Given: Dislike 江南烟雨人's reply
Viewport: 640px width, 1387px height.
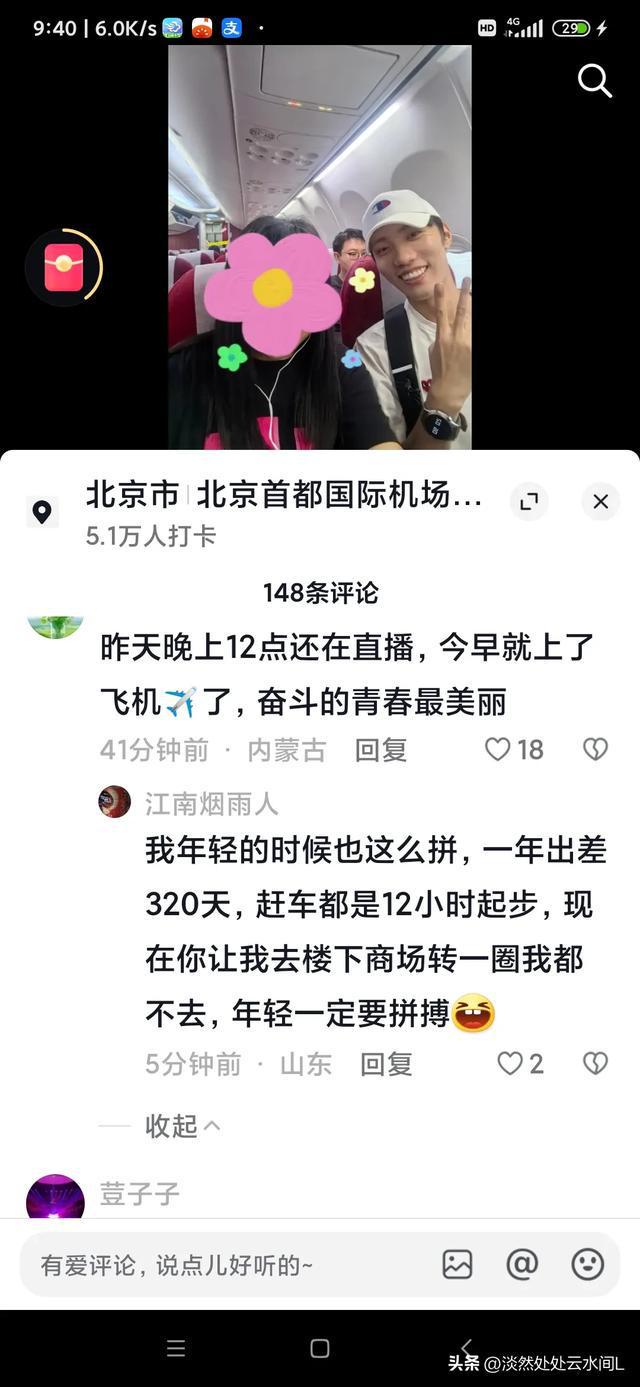Looking at the screenshot, I should point(595,1064).
